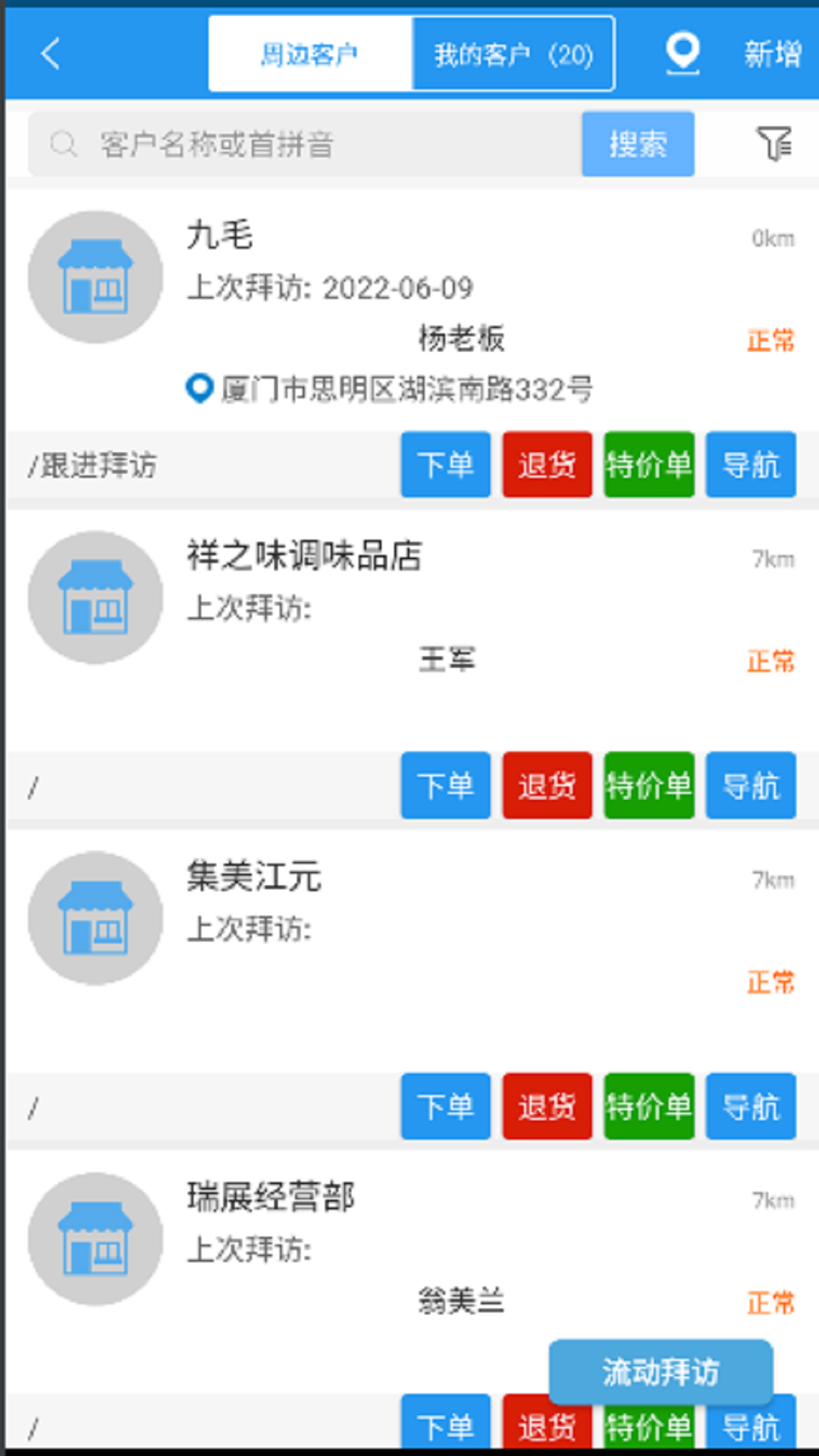819x1456 pixels.
Task: Tap 导航 for 祥之味调味品店
Action: point(751,786)
